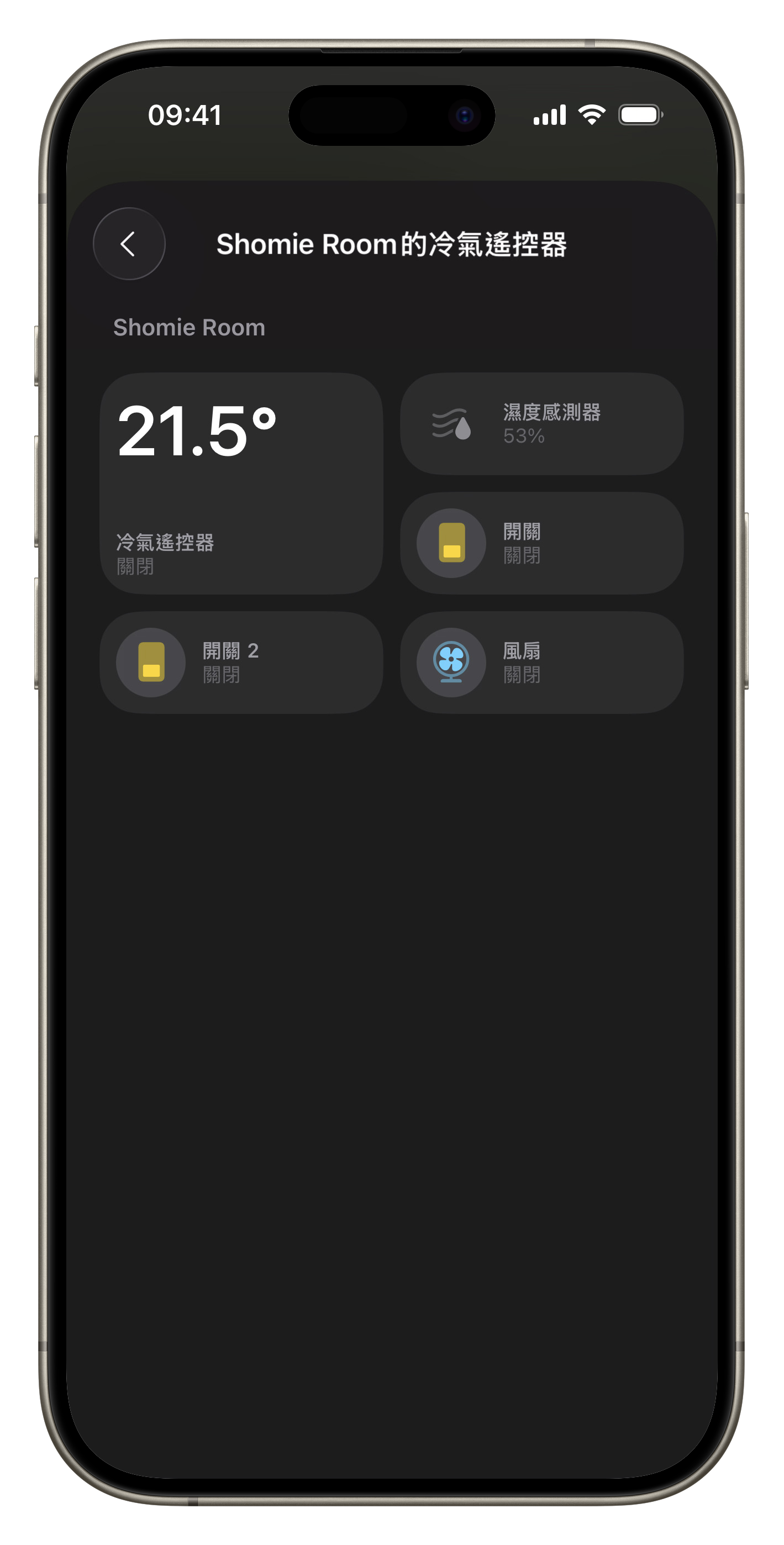This screenshot has width=784, height=1545.
Task: Open the 冷氣遙控器 21.5° tile
Action: (x=240, y=484)
